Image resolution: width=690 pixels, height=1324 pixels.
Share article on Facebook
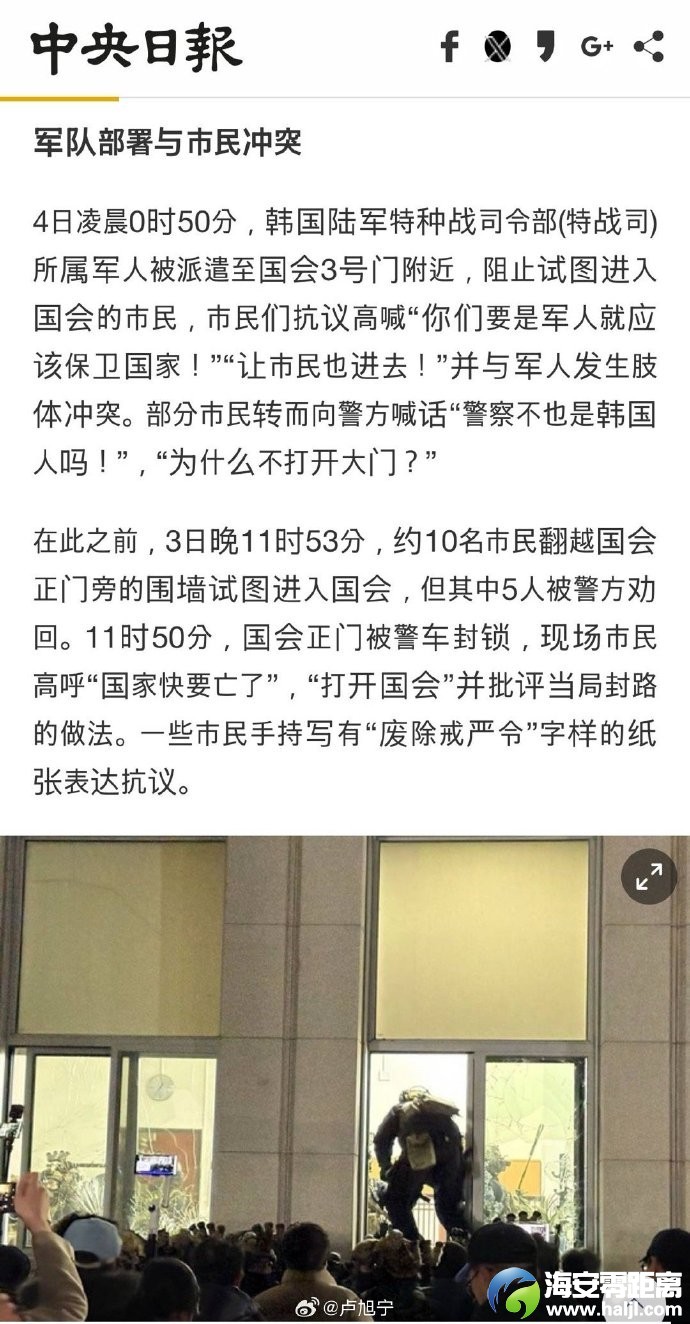pos(449,47)
